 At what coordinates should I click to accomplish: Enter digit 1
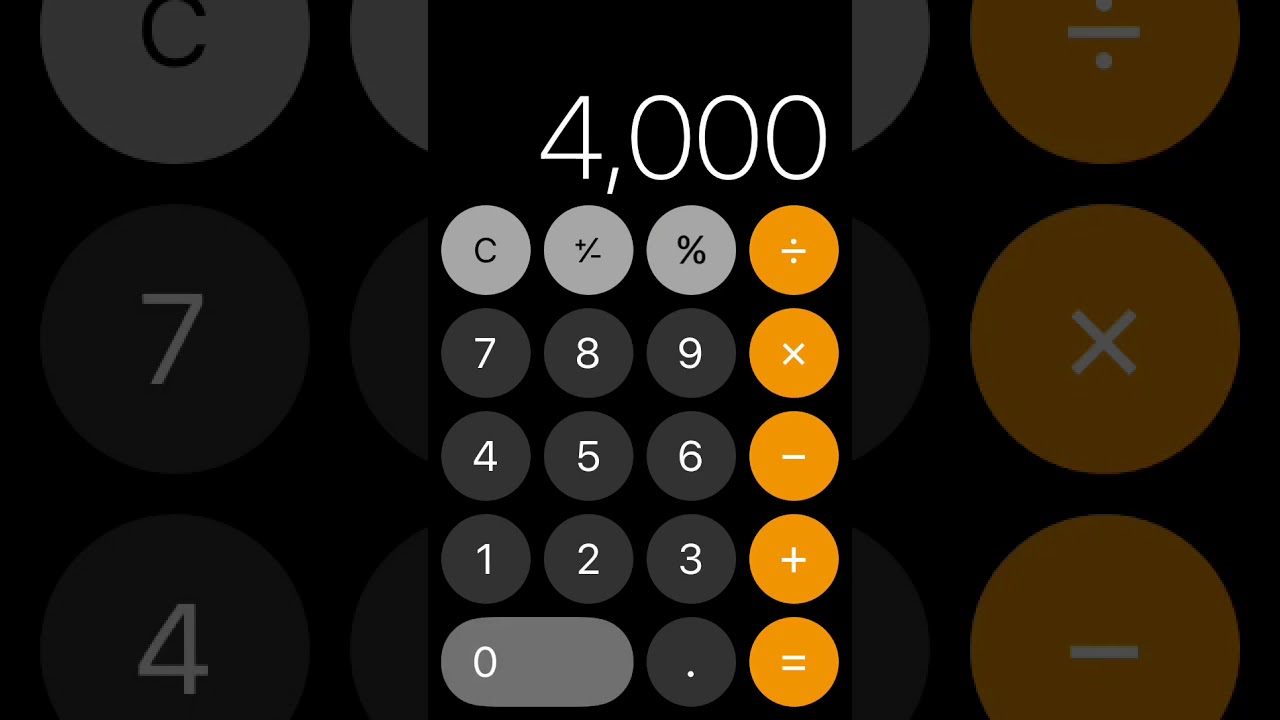485,559
